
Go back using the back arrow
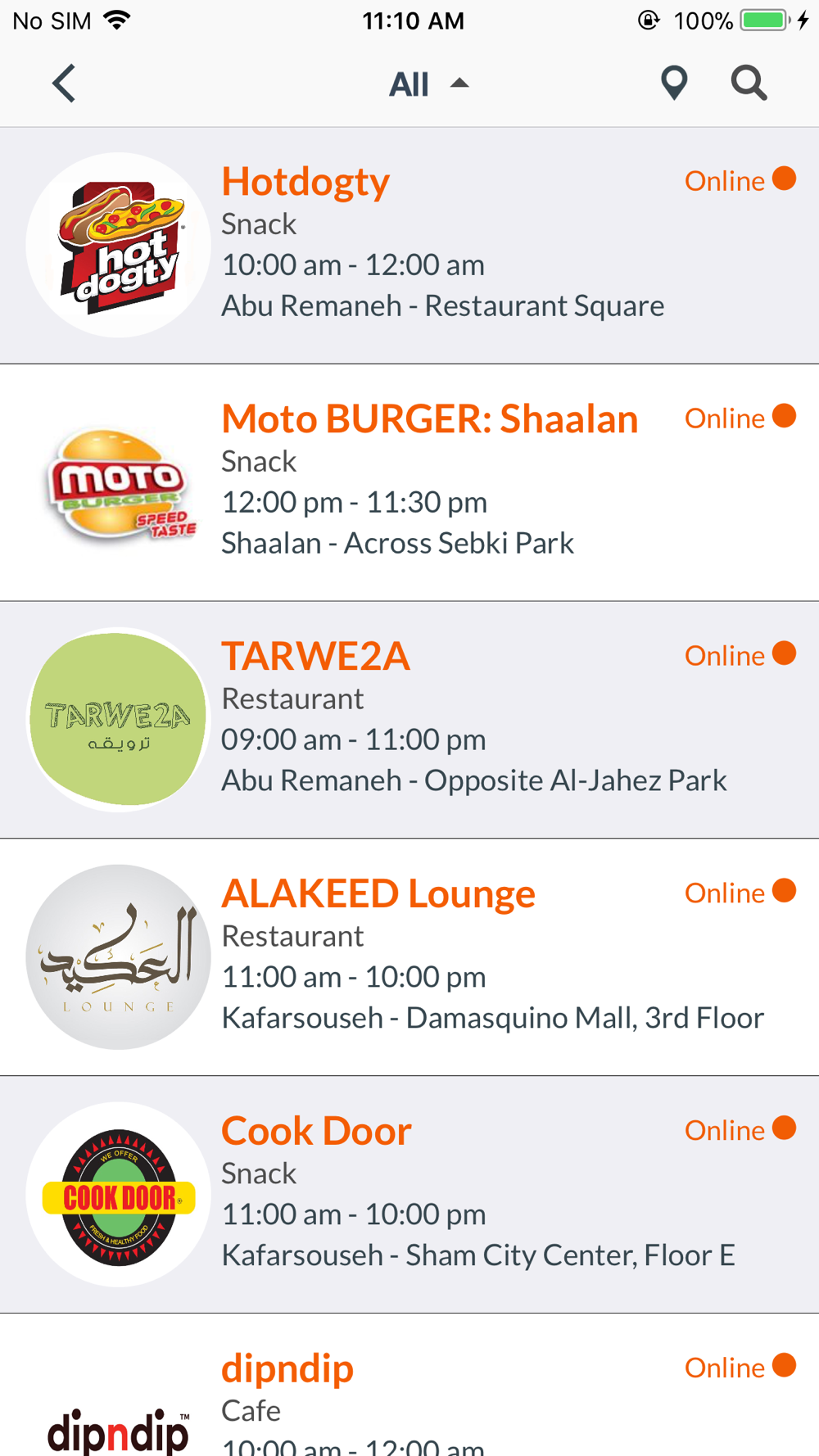pyautogui.click(x=64, y=84)
